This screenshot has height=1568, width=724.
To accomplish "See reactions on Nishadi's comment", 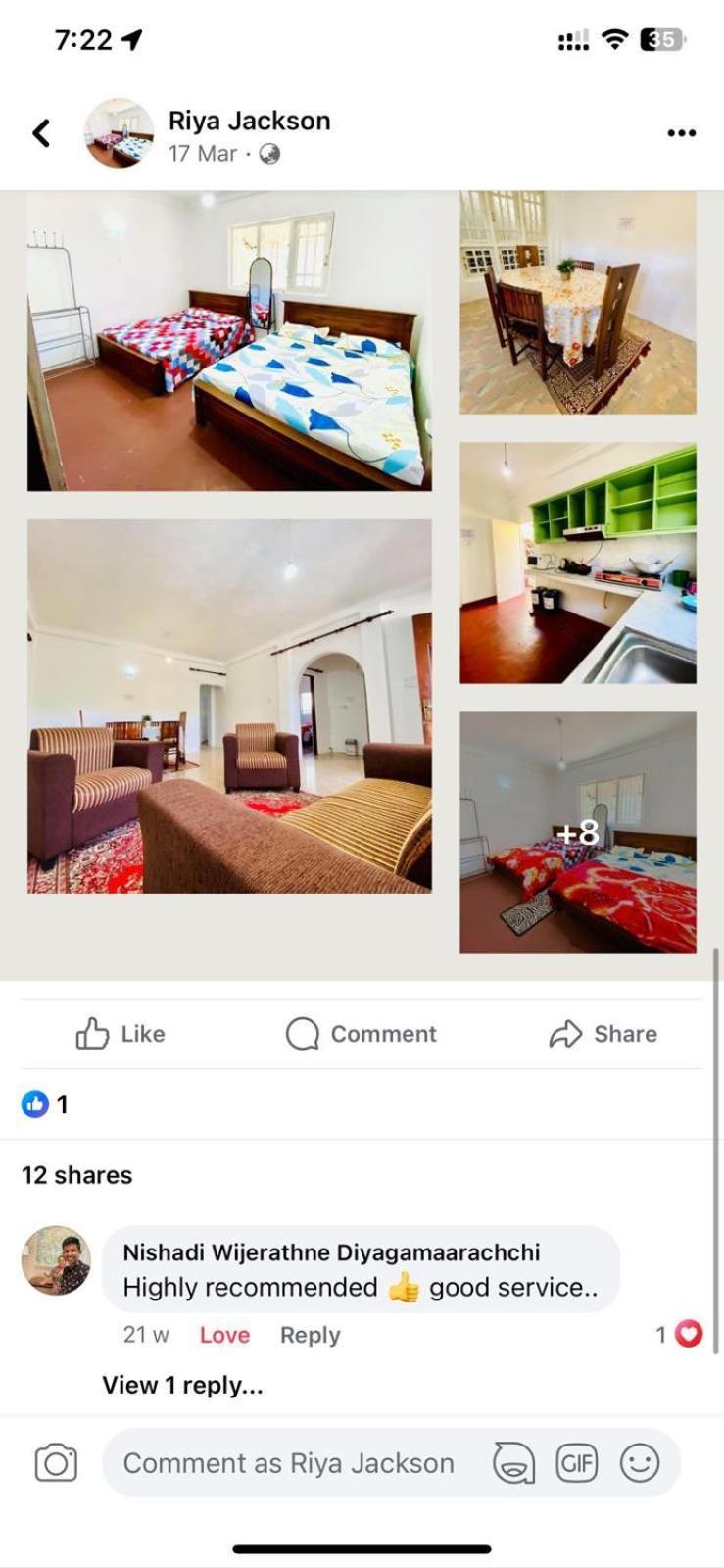I will [680, 1334].
